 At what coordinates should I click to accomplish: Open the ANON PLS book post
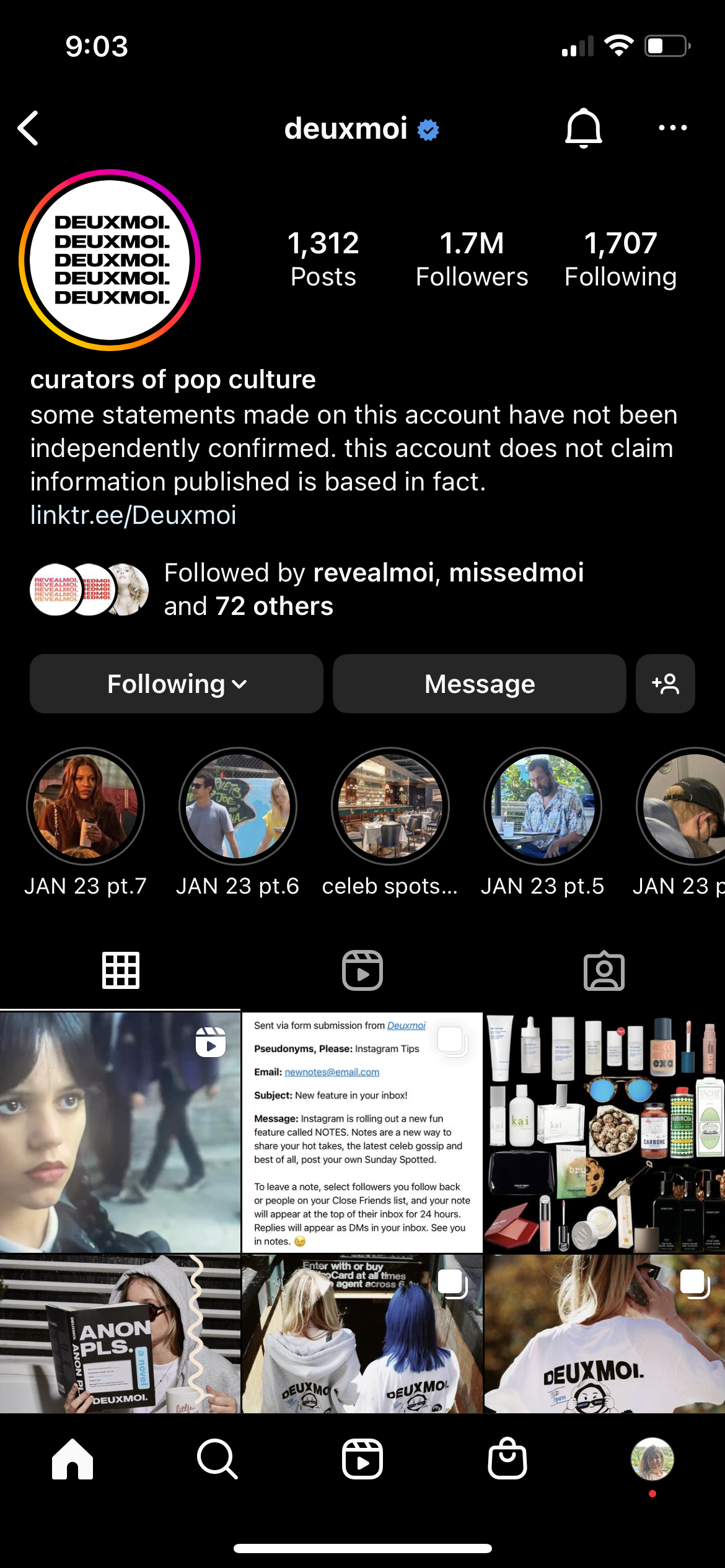coord(120,1335)
